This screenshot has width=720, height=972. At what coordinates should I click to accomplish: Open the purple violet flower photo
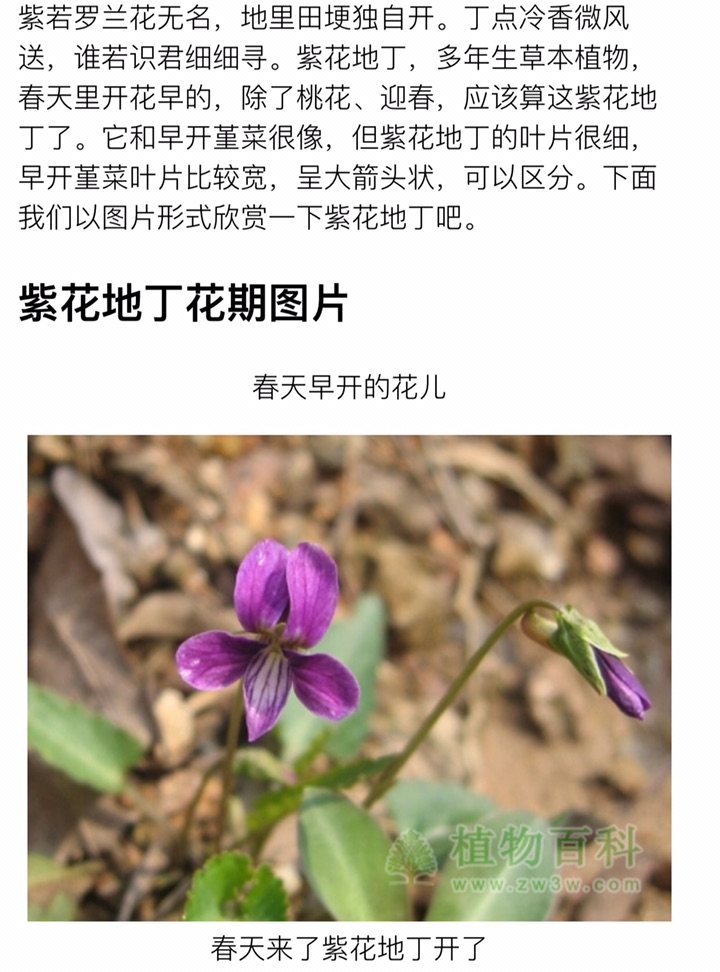[349, 677]
